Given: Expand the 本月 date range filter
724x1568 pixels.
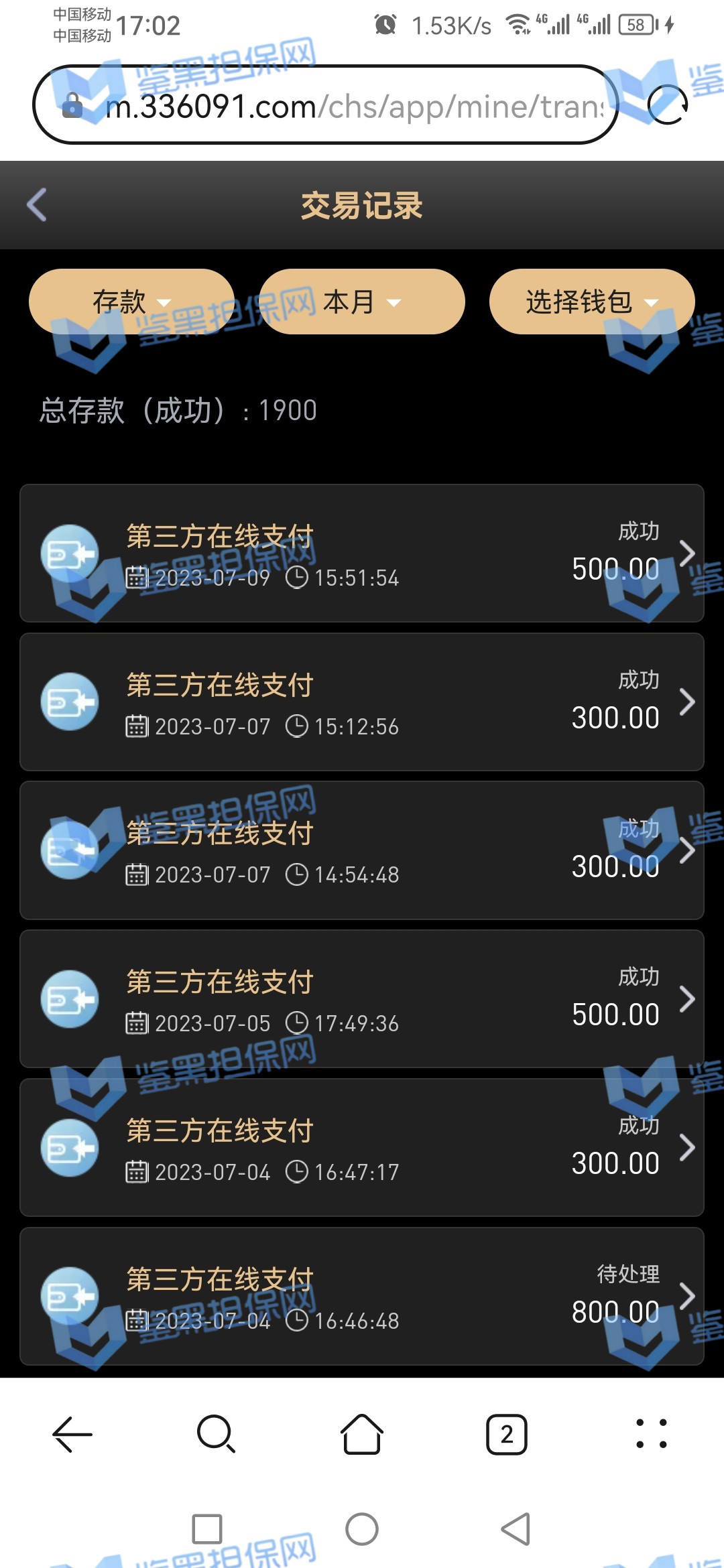Looking at the screenshot, I should point(362,302).
